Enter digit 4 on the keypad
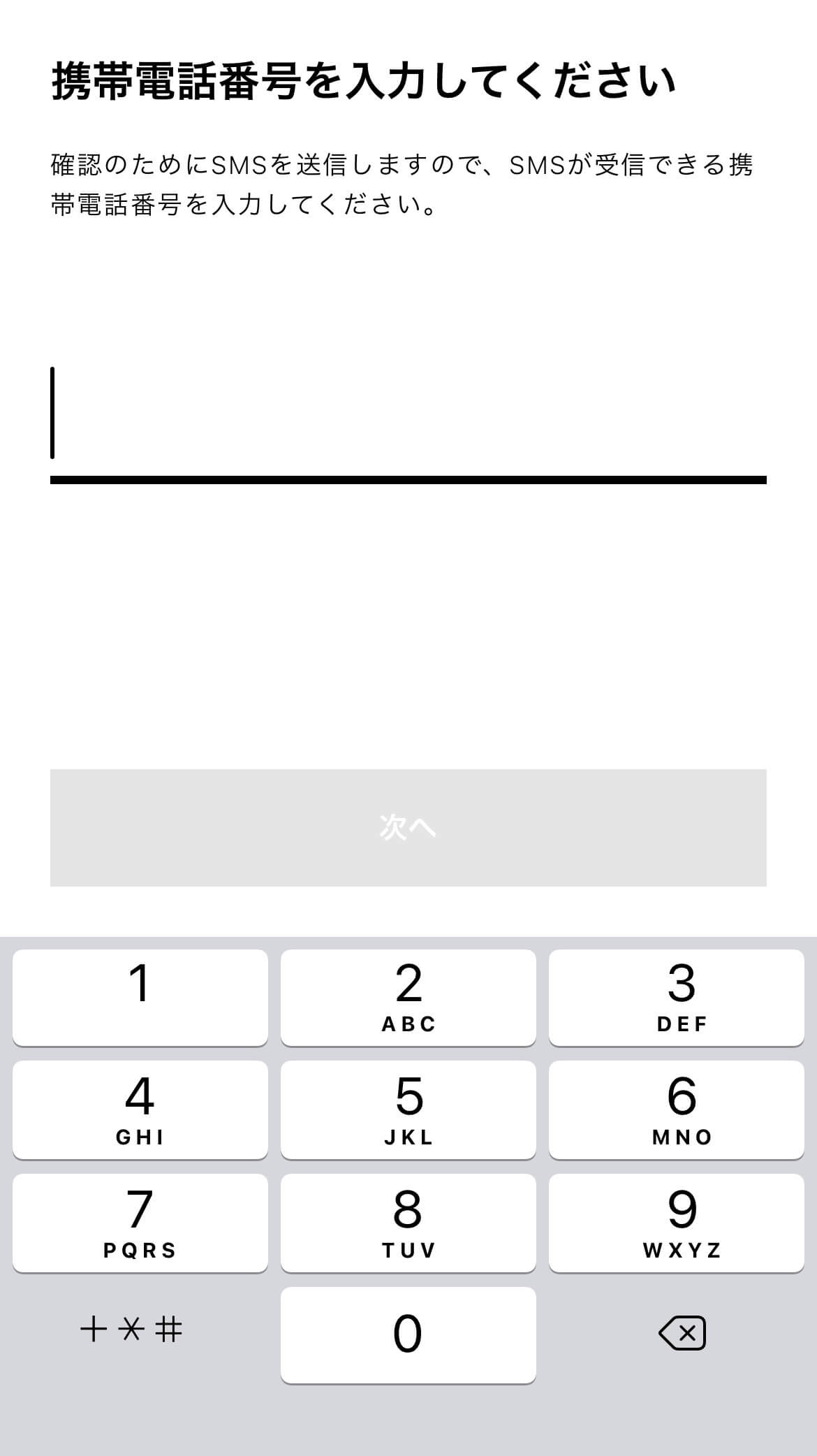 pos(140,1110)
